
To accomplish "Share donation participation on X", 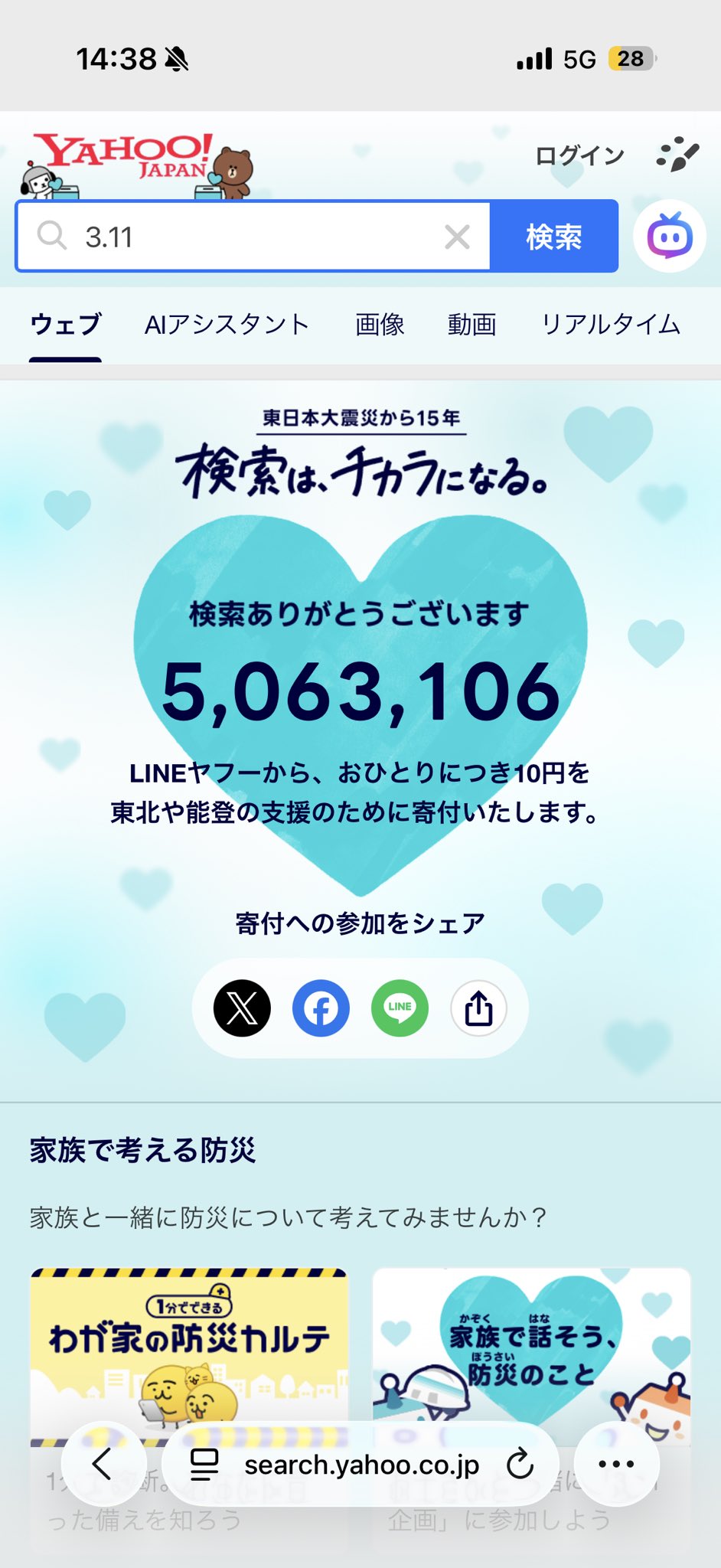I will pos(242,1008).
